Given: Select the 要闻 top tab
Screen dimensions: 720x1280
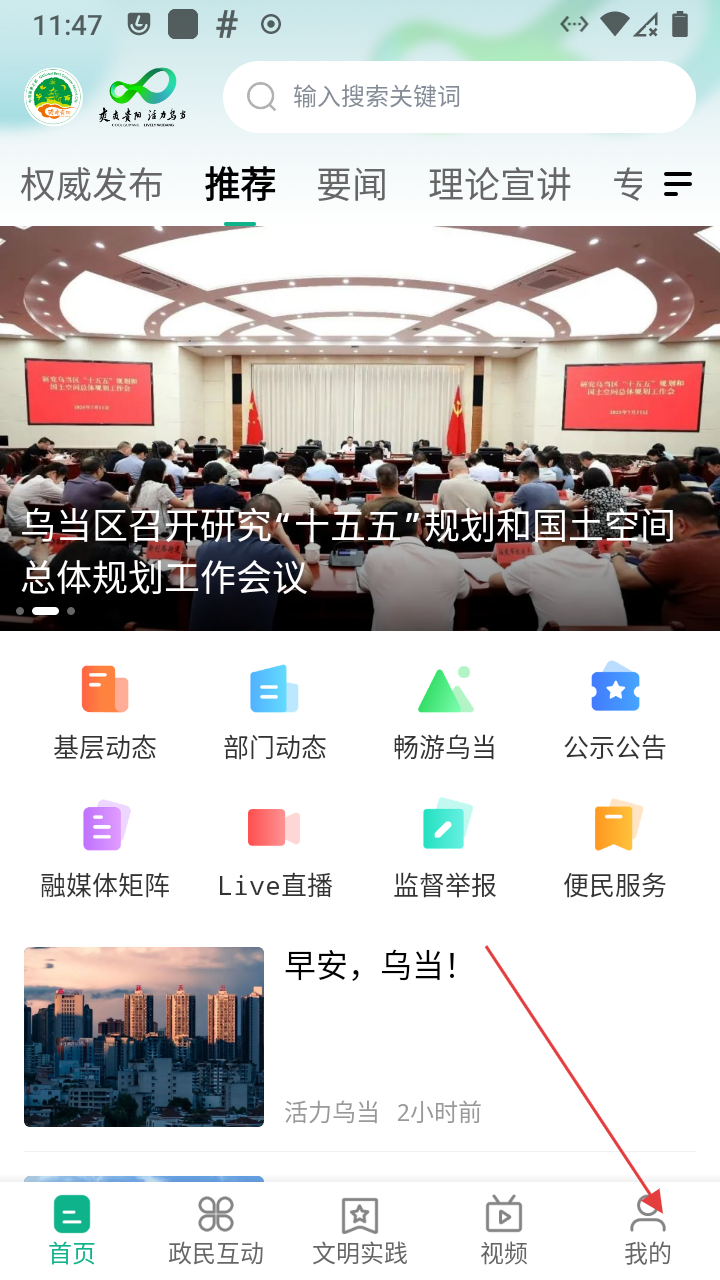Looking at the screenshot, I should tap(351, 185).
